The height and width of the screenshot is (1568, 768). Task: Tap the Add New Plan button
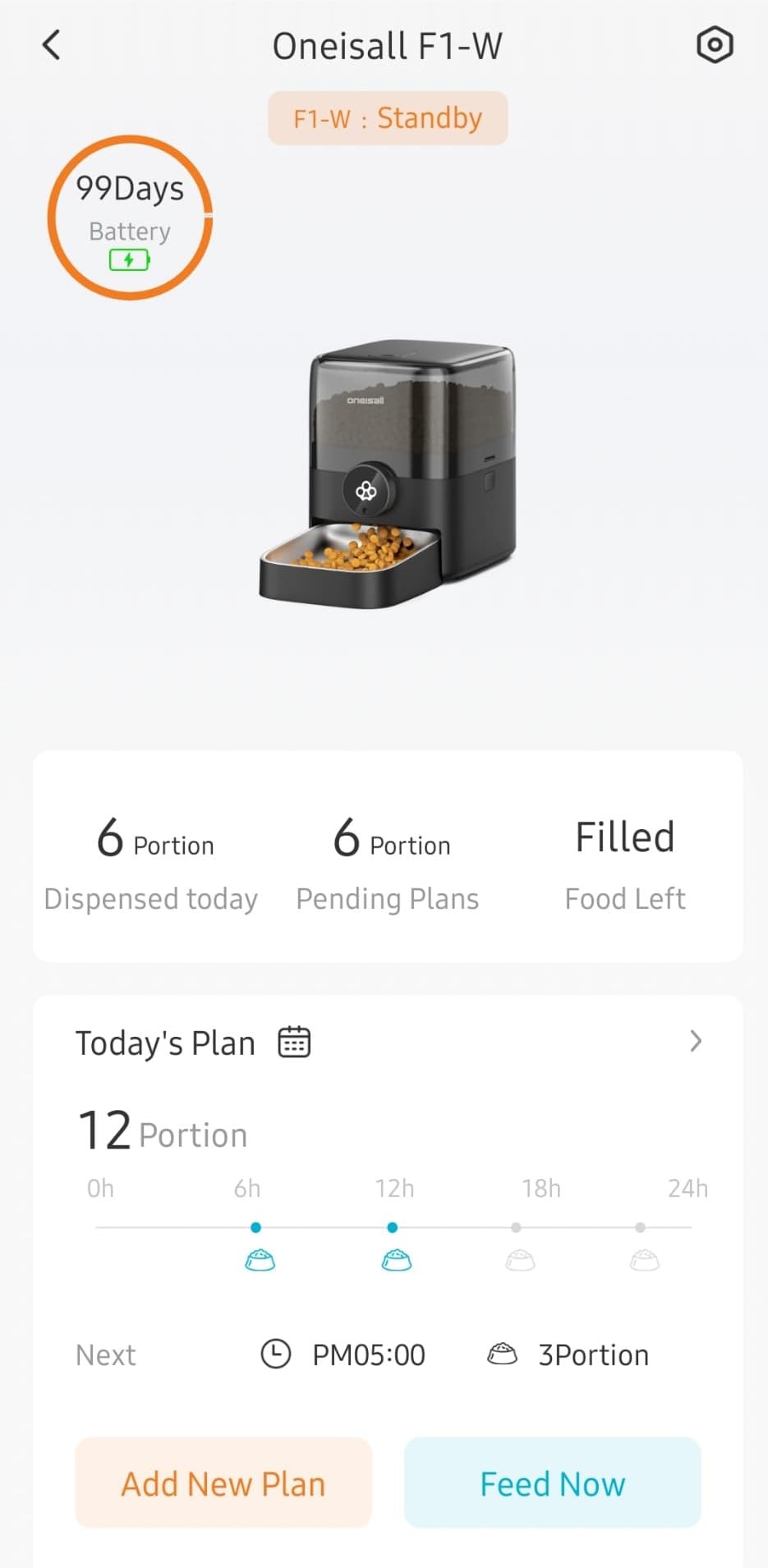tap(223, 1483)
